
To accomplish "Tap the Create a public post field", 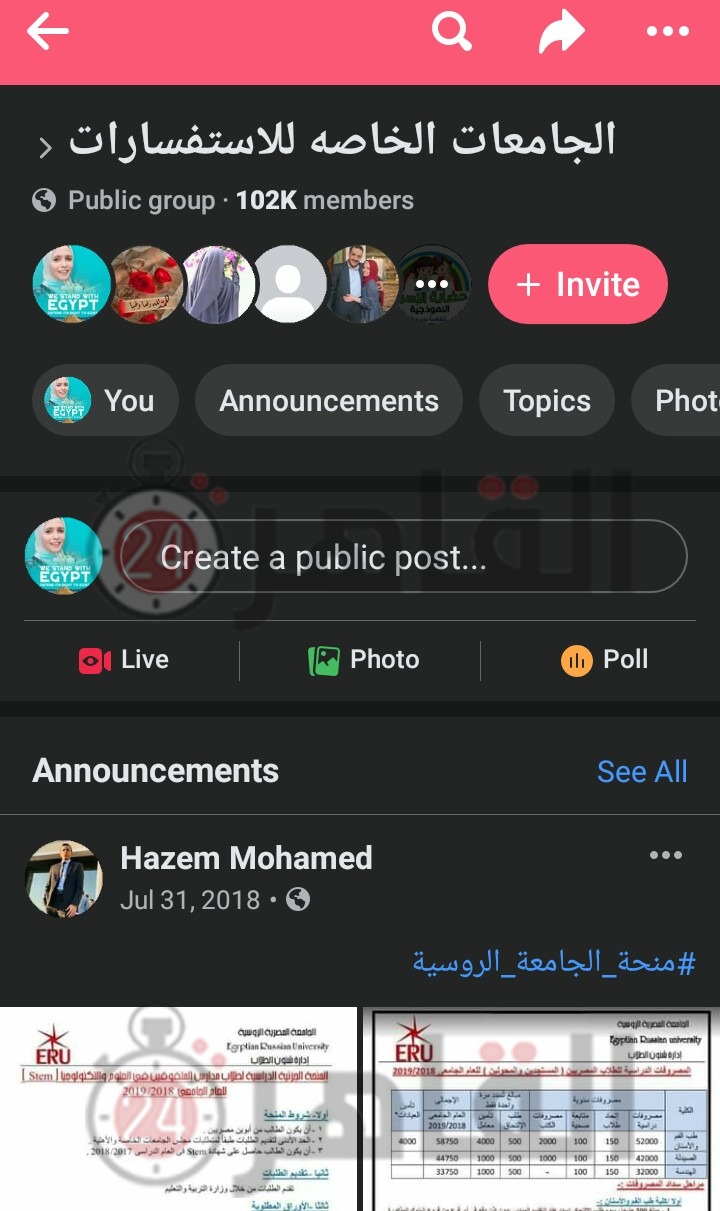I will (402, 557).
